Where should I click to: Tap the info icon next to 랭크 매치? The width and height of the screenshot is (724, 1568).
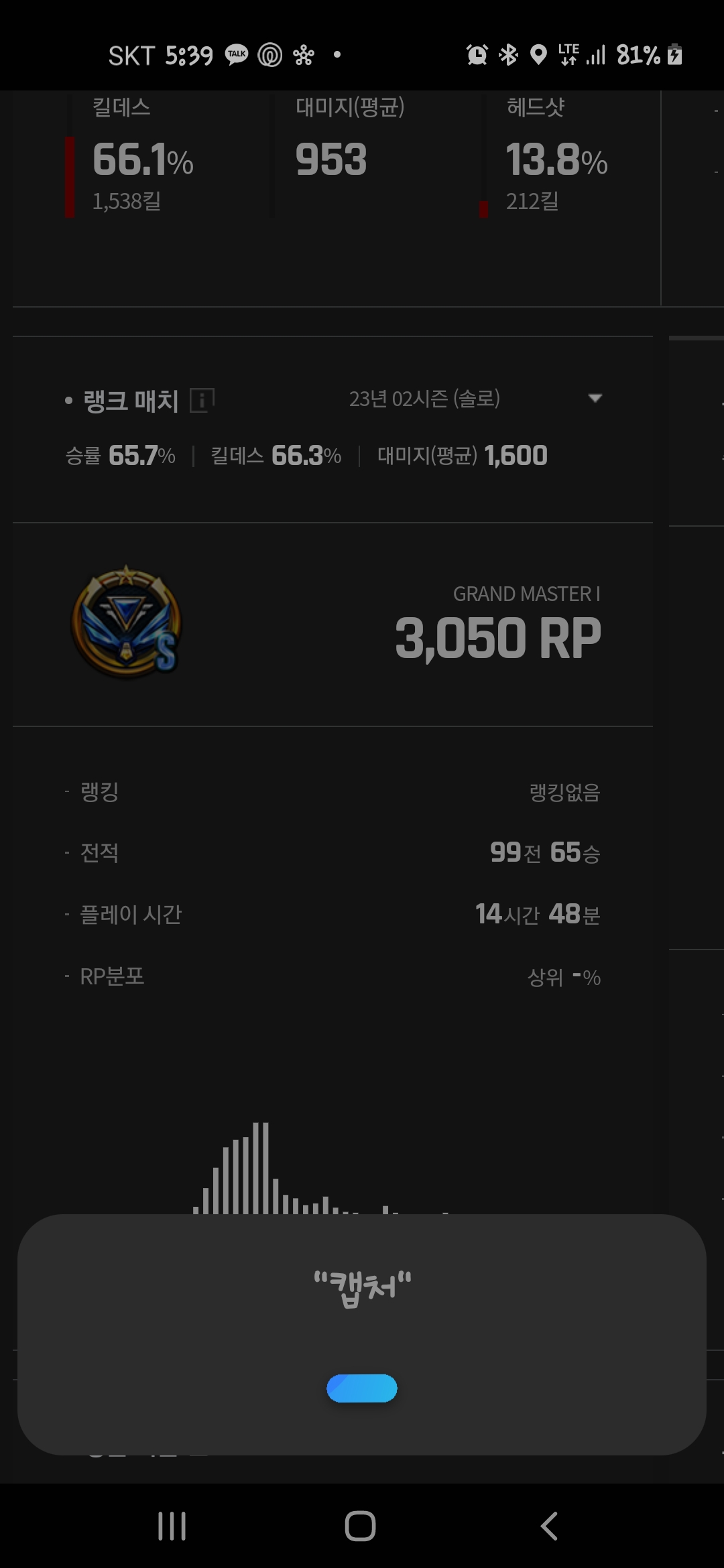(x=202, y=401)
